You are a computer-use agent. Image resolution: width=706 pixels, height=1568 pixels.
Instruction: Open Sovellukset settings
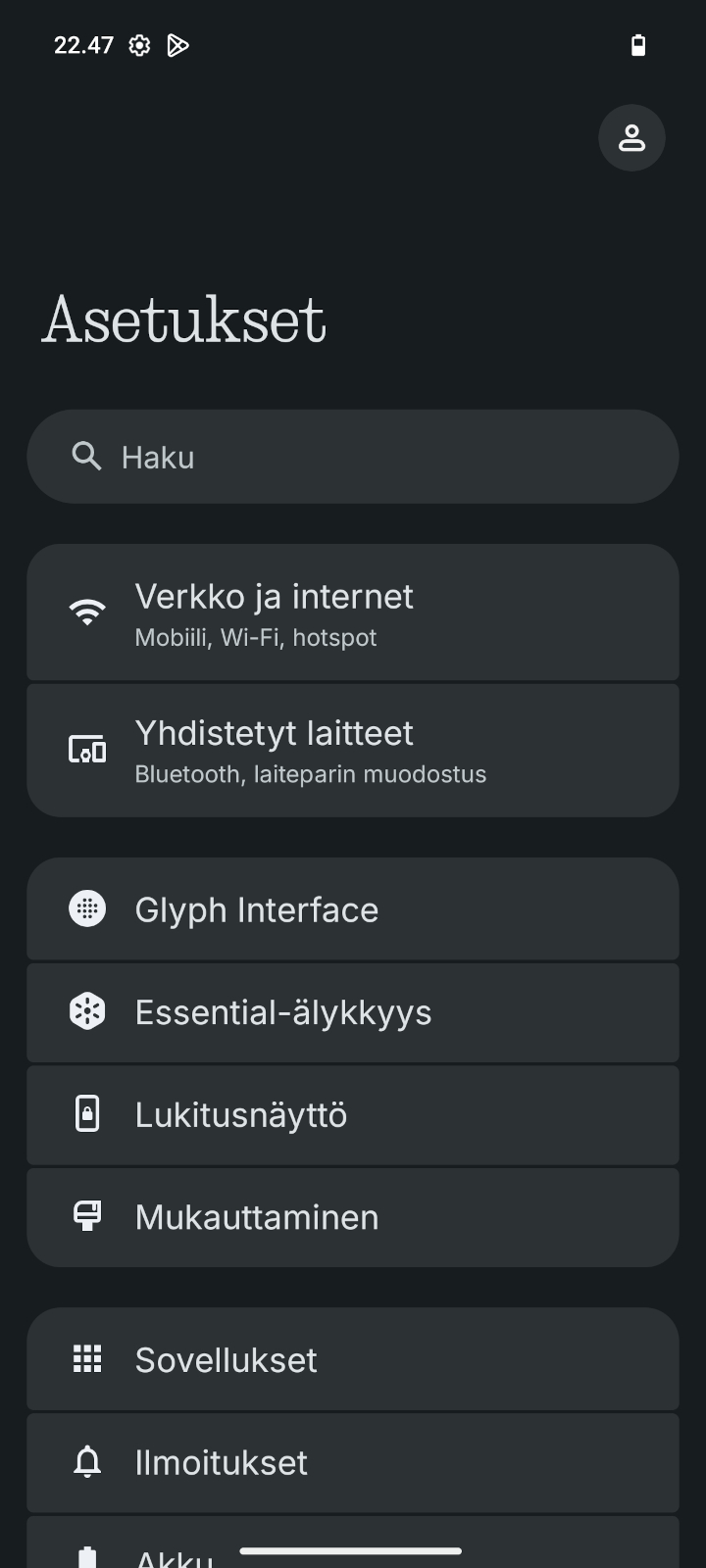point(353,1359)
